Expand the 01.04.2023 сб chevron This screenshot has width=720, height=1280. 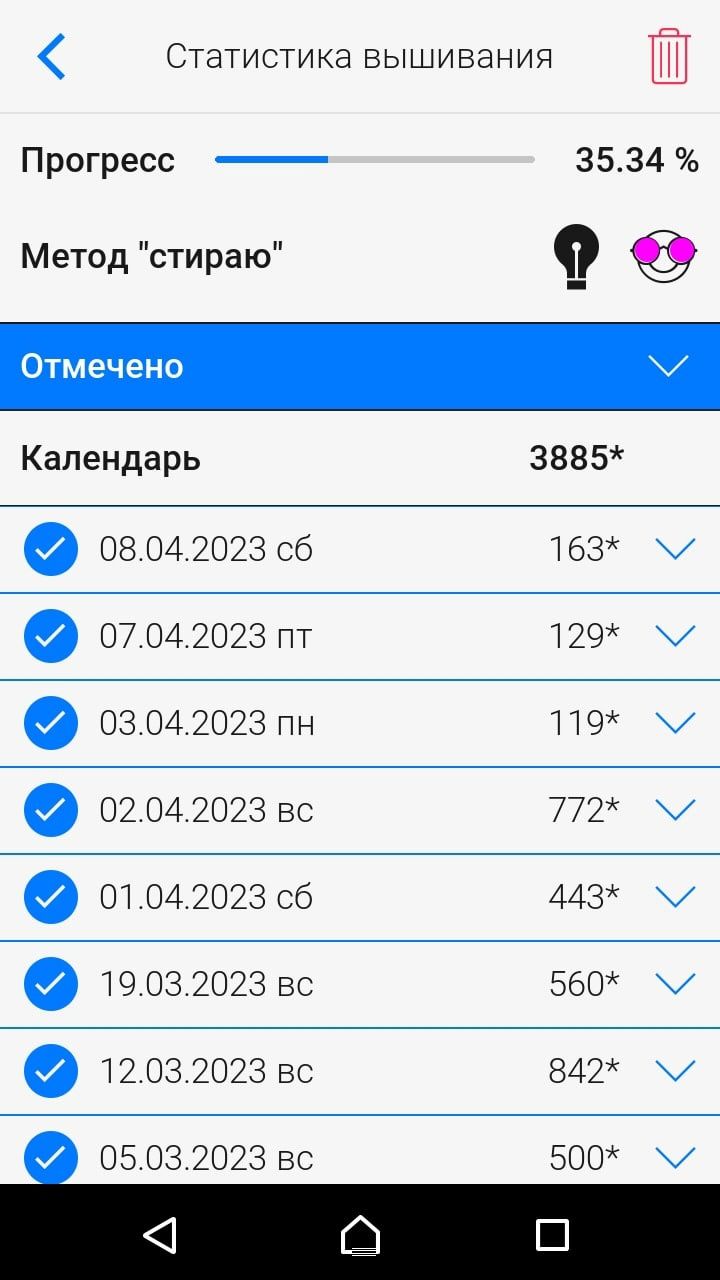tap(675, 897)
